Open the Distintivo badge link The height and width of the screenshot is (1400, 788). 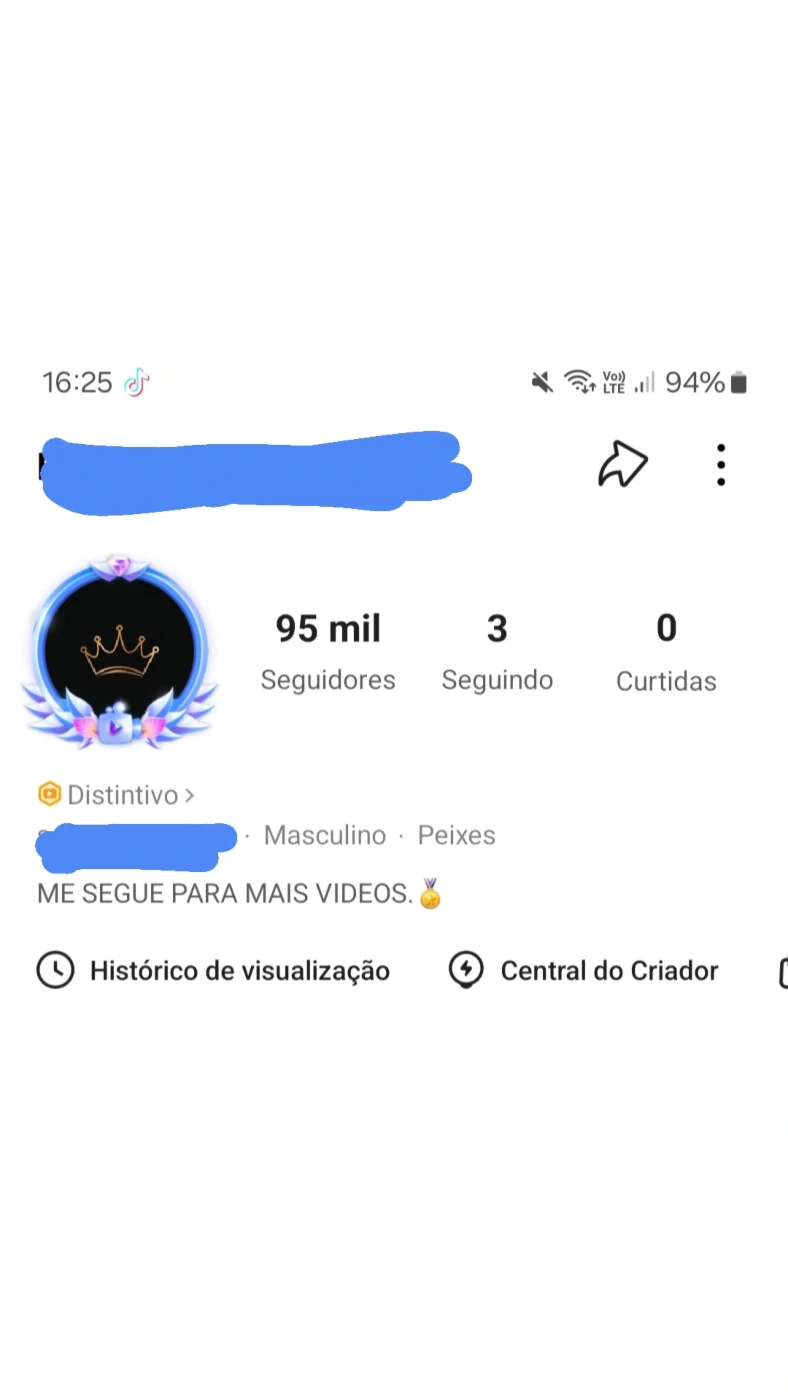click(x=116, y=795)
